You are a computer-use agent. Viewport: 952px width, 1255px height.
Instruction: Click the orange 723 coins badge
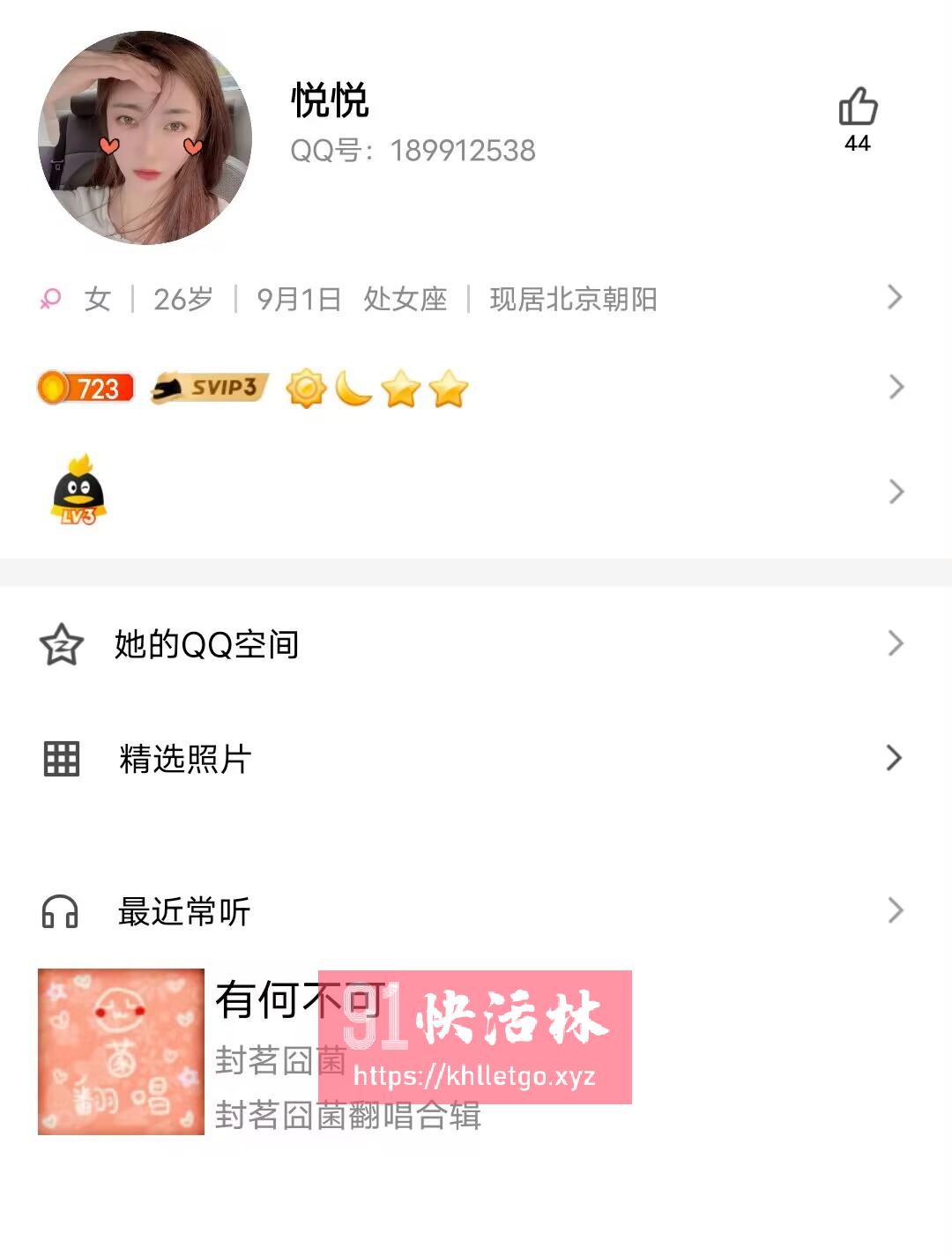(84, 388)
